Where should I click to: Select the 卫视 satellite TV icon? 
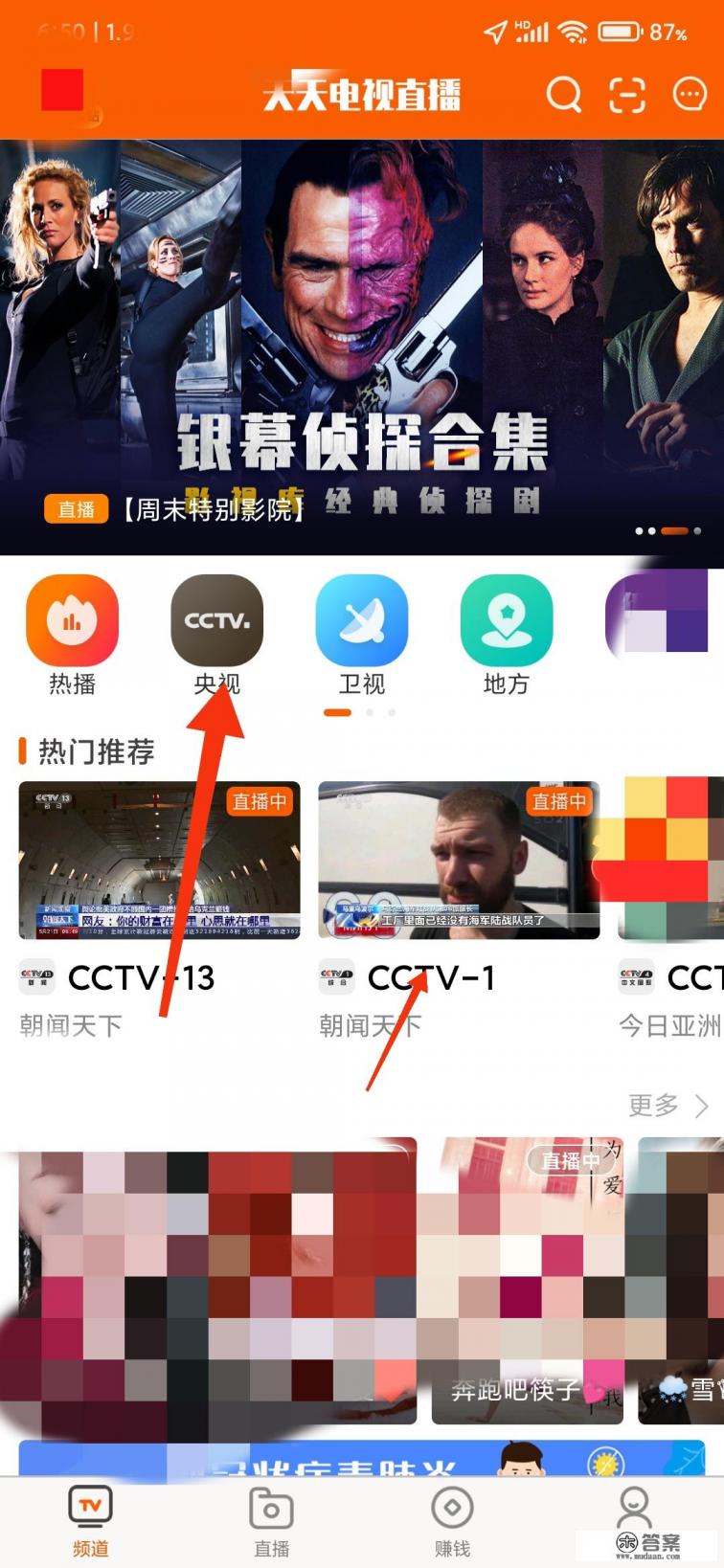(x=362, y=619)
